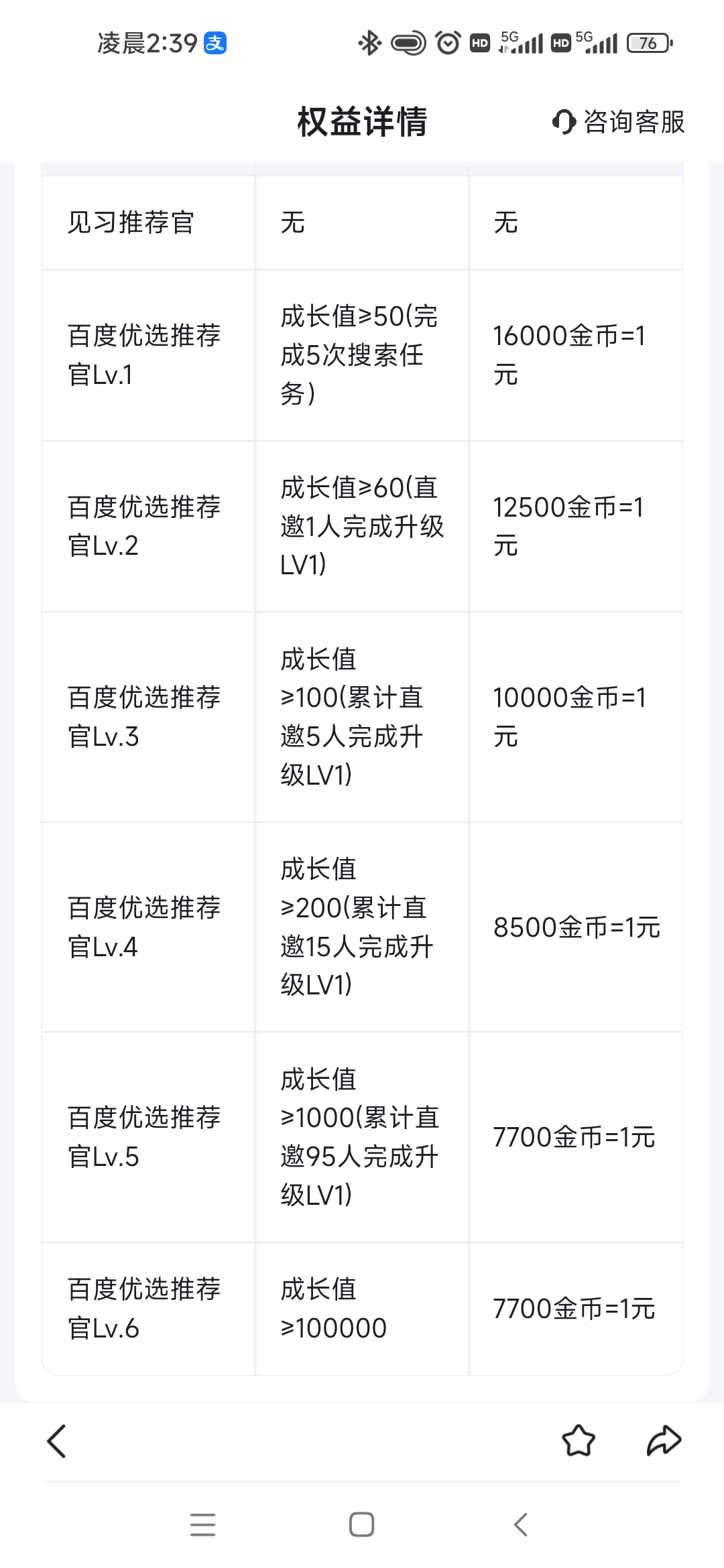Tap the Bluetooth icon in the status bar
Viewport: 724px width, 1568px height.
(369, 42)
